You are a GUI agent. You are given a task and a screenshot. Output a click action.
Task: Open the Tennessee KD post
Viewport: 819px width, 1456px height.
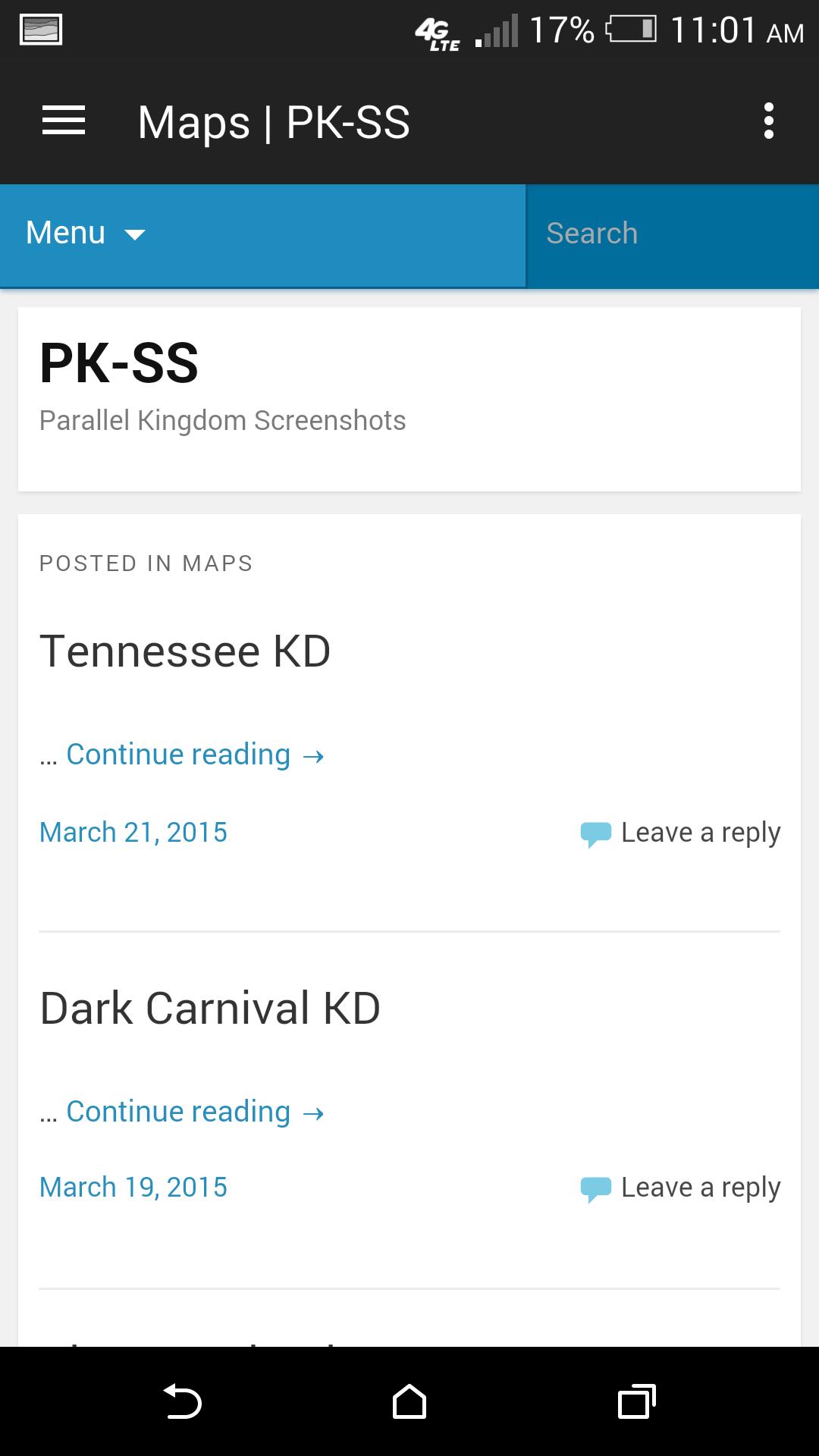click(185, 651)
